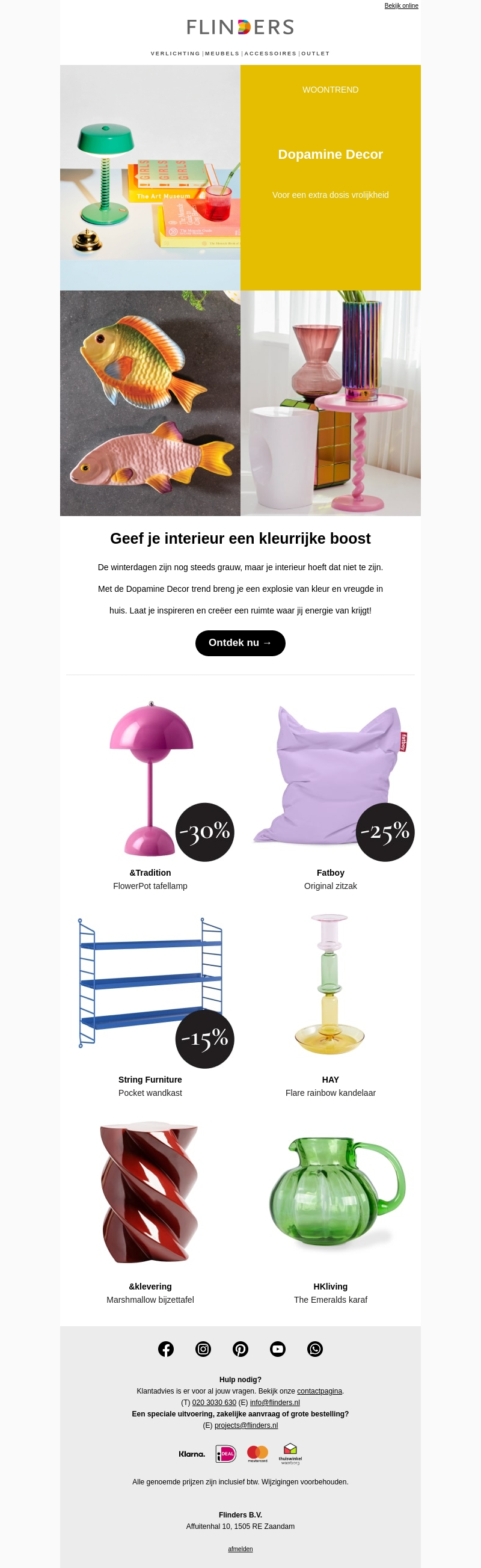Open the Facebook icon
The image size is (481, 1568).
point(165,1349)
